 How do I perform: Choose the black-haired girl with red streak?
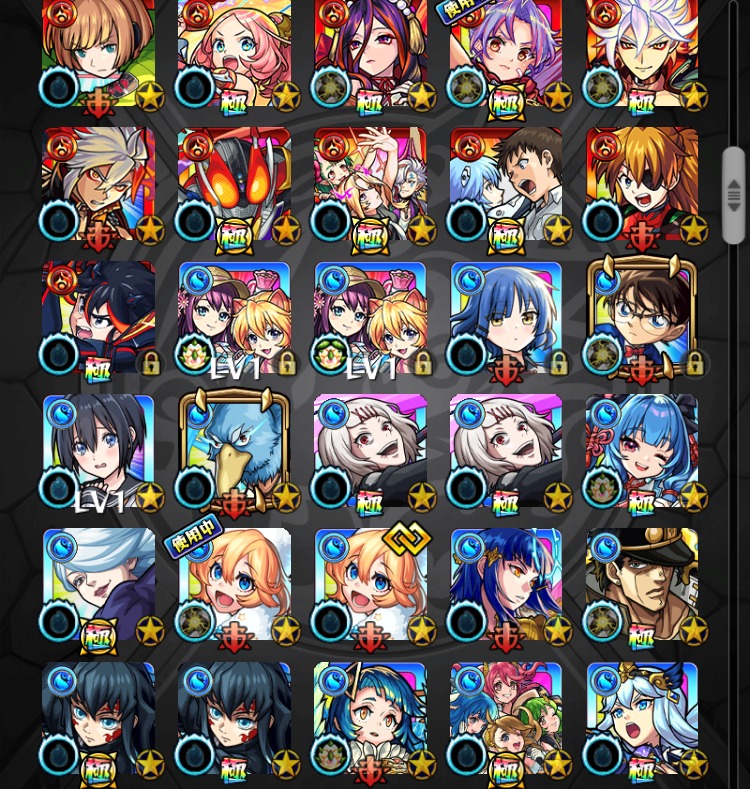pos(98,318)
